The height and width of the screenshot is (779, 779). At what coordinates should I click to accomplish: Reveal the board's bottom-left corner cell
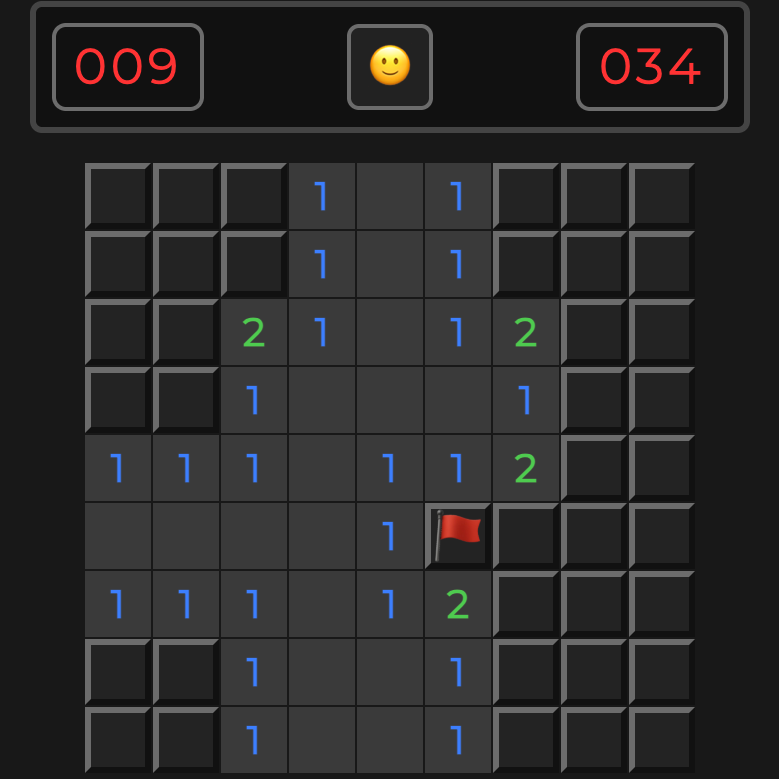tap(118, 740)
